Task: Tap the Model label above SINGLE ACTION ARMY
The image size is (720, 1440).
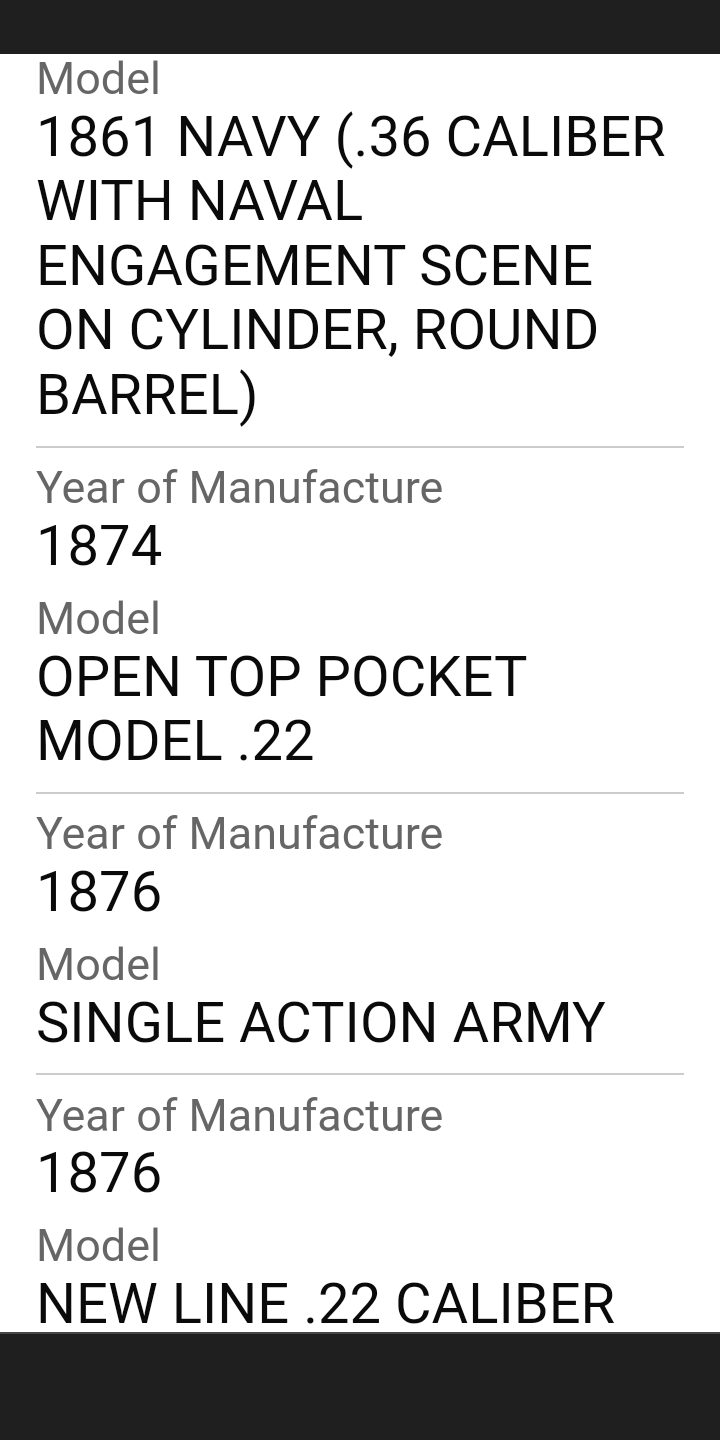Action: pos(97,963)
